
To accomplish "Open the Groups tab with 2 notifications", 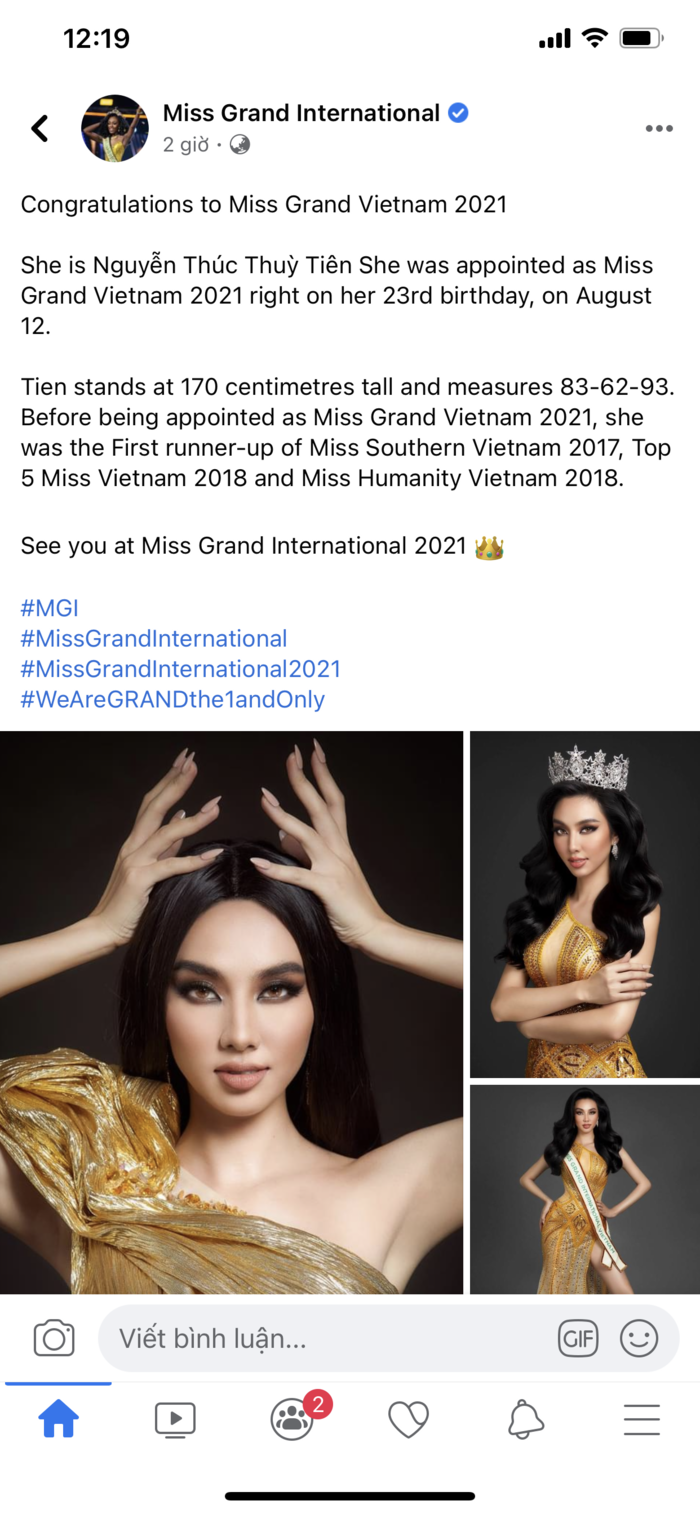I will pos(292,1419).
